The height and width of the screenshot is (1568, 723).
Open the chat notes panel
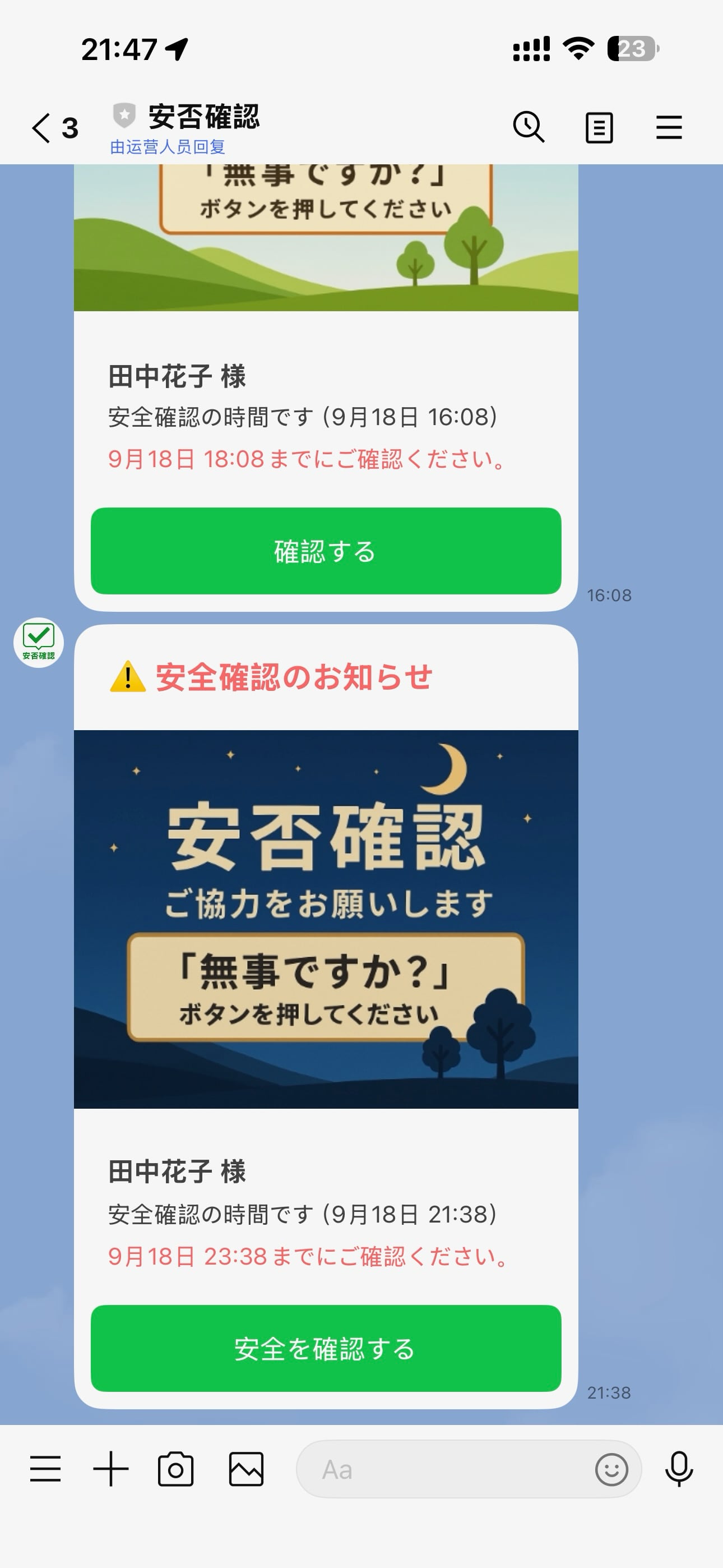click(x=599, y=128)
